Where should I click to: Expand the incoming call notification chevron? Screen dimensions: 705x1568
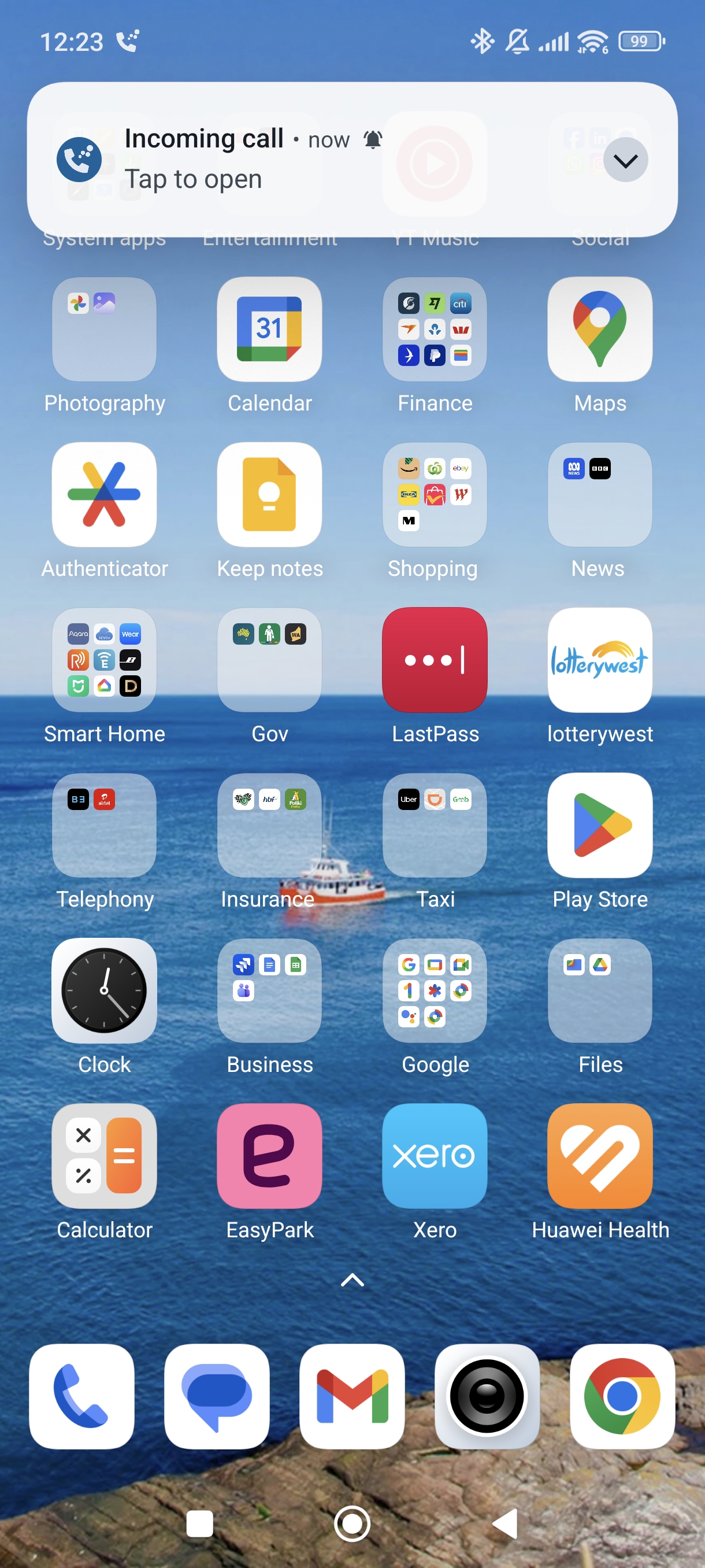click(625, 160)
